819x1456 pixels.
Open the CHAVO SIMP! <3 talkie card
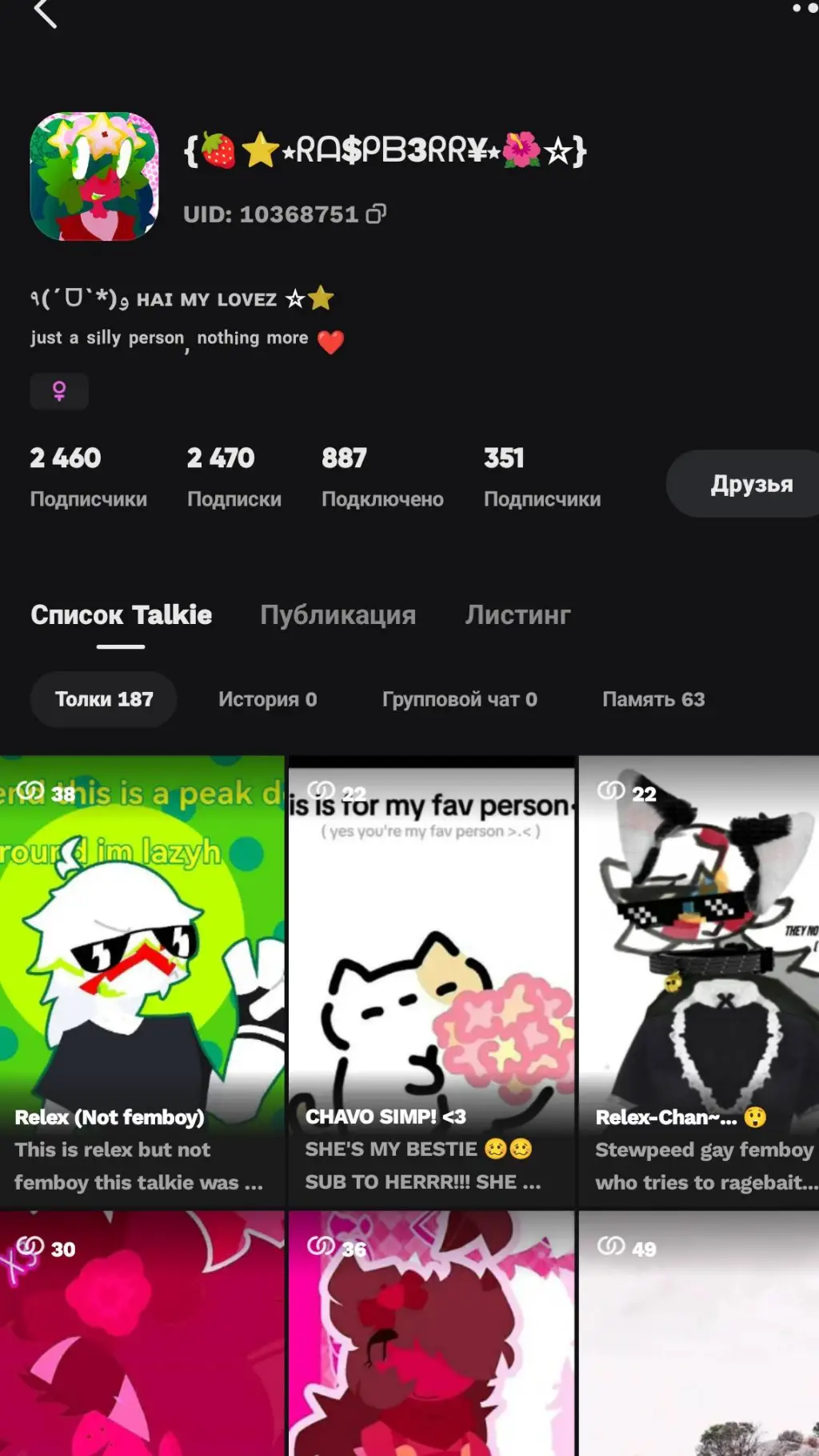coord(431,980)
